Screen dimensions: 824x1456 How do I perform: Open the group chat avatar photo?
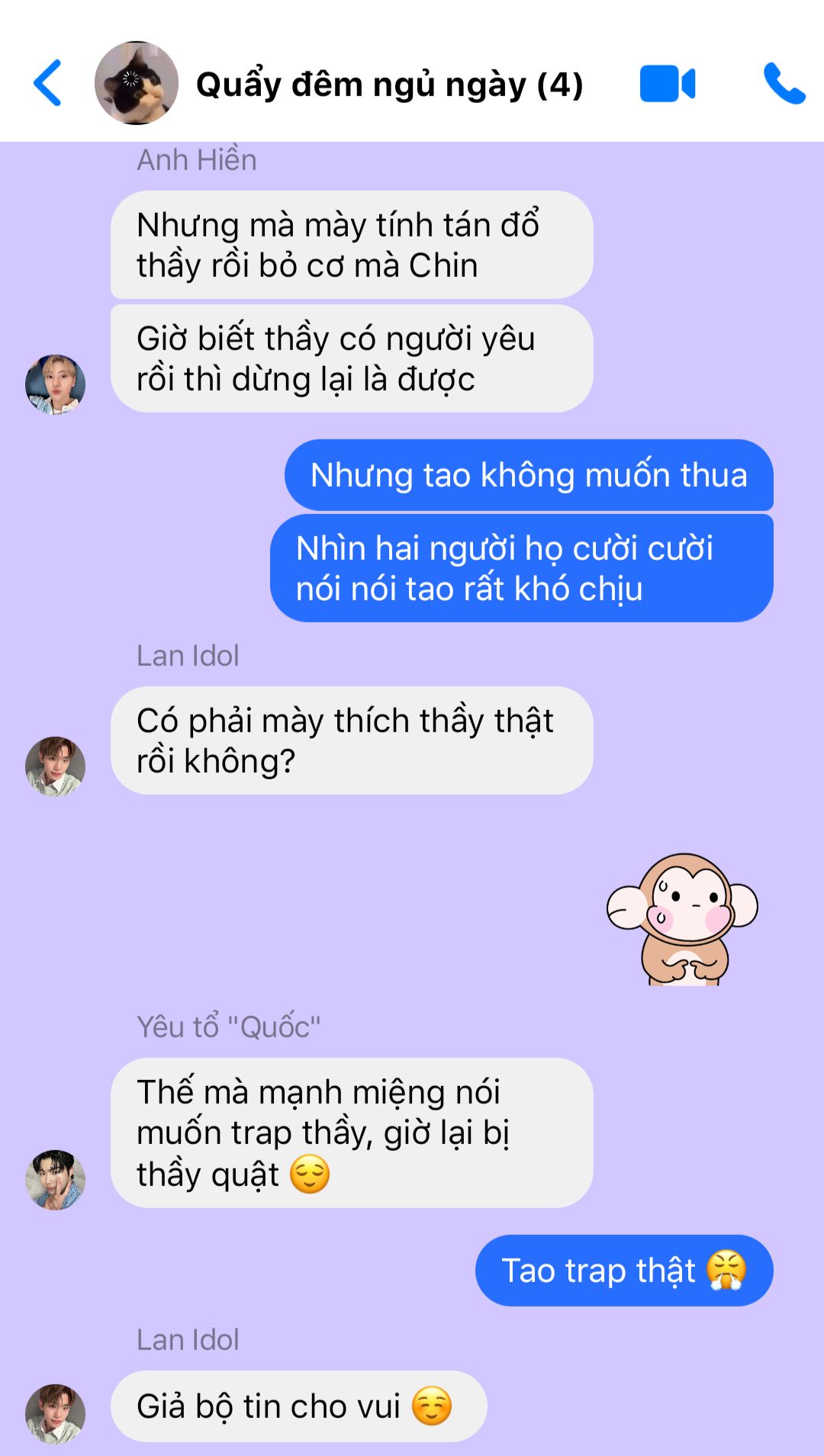pos(137,82)
